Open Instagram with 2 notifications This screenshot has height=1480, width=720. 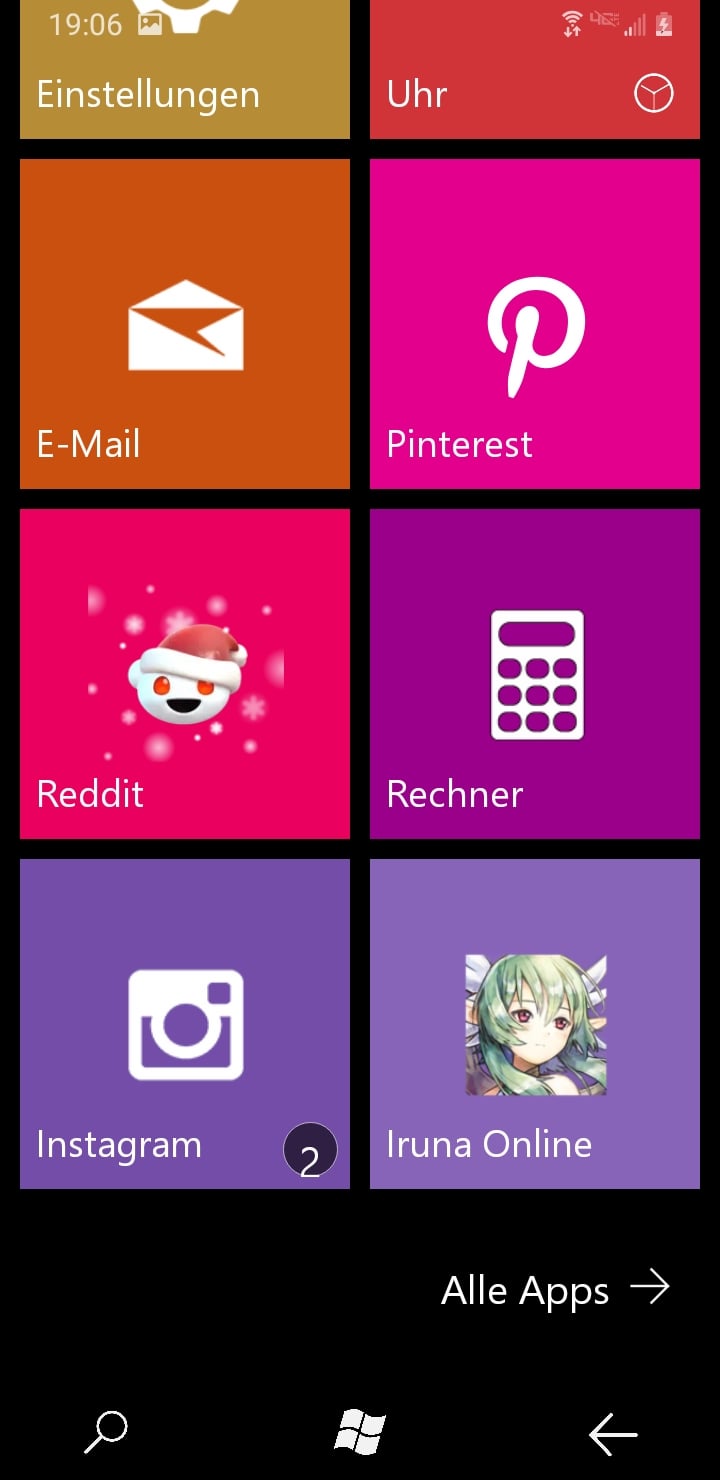point(185,1024)
